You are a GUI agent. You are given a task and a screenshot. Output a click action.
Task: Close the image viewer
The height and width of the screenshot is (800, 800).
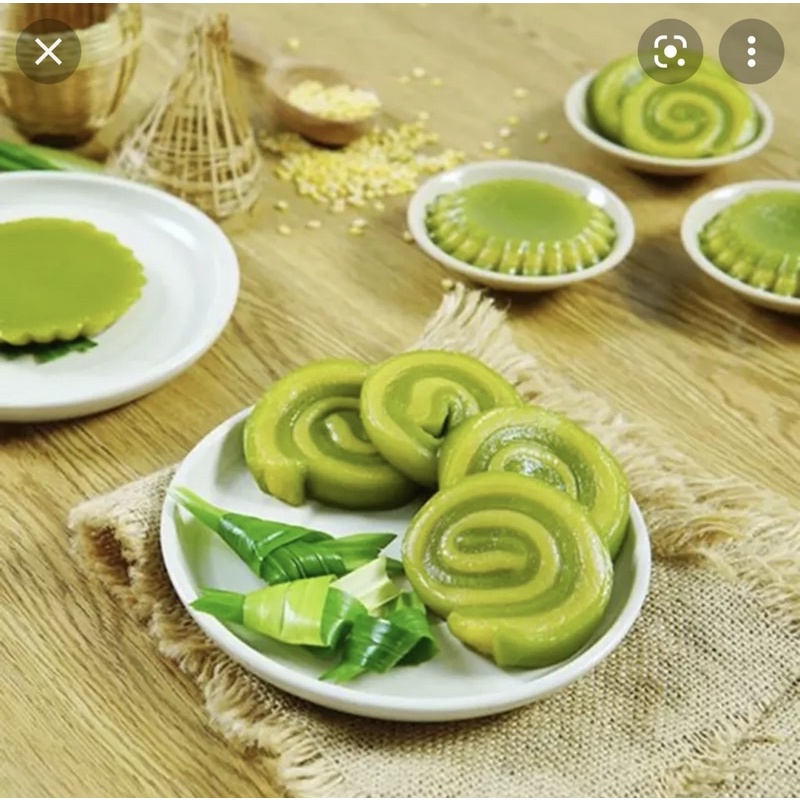(48, 52)
